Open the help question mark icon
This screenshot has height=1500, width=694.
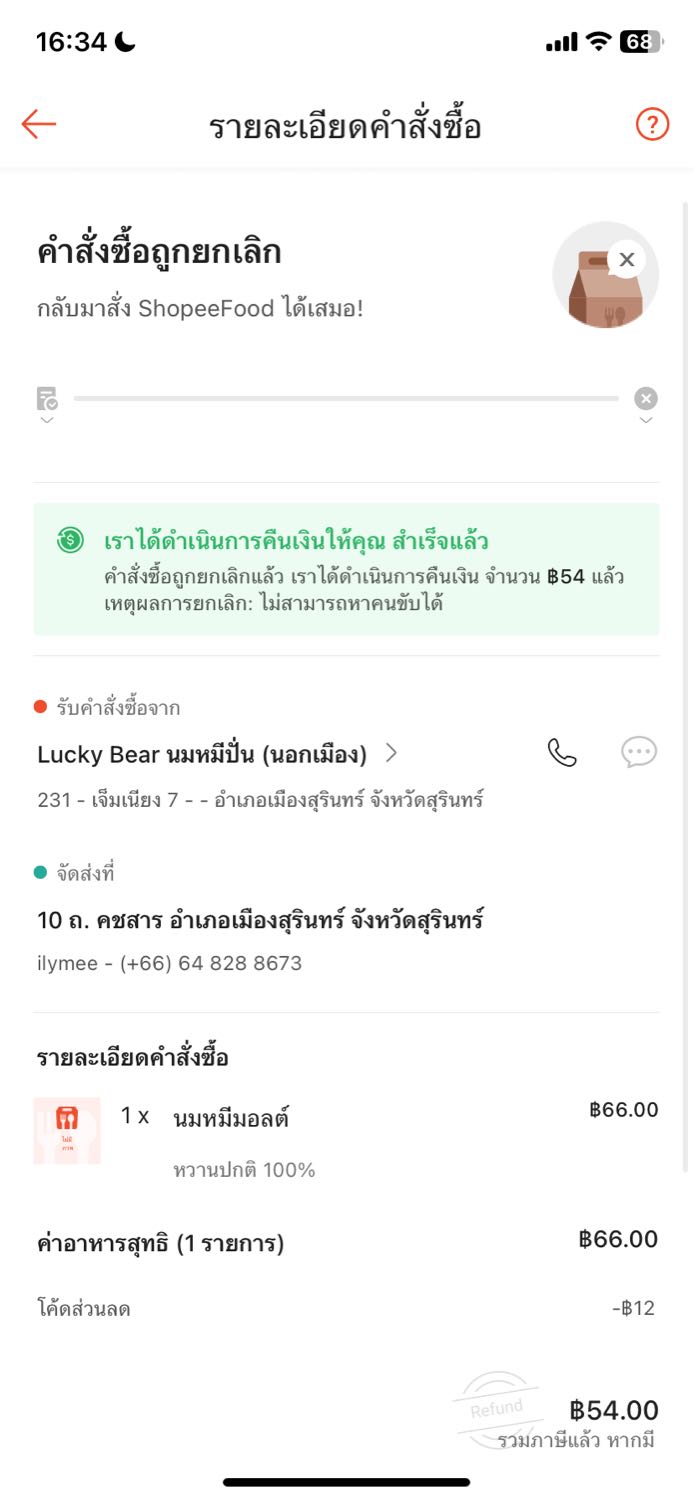(652, 124)
